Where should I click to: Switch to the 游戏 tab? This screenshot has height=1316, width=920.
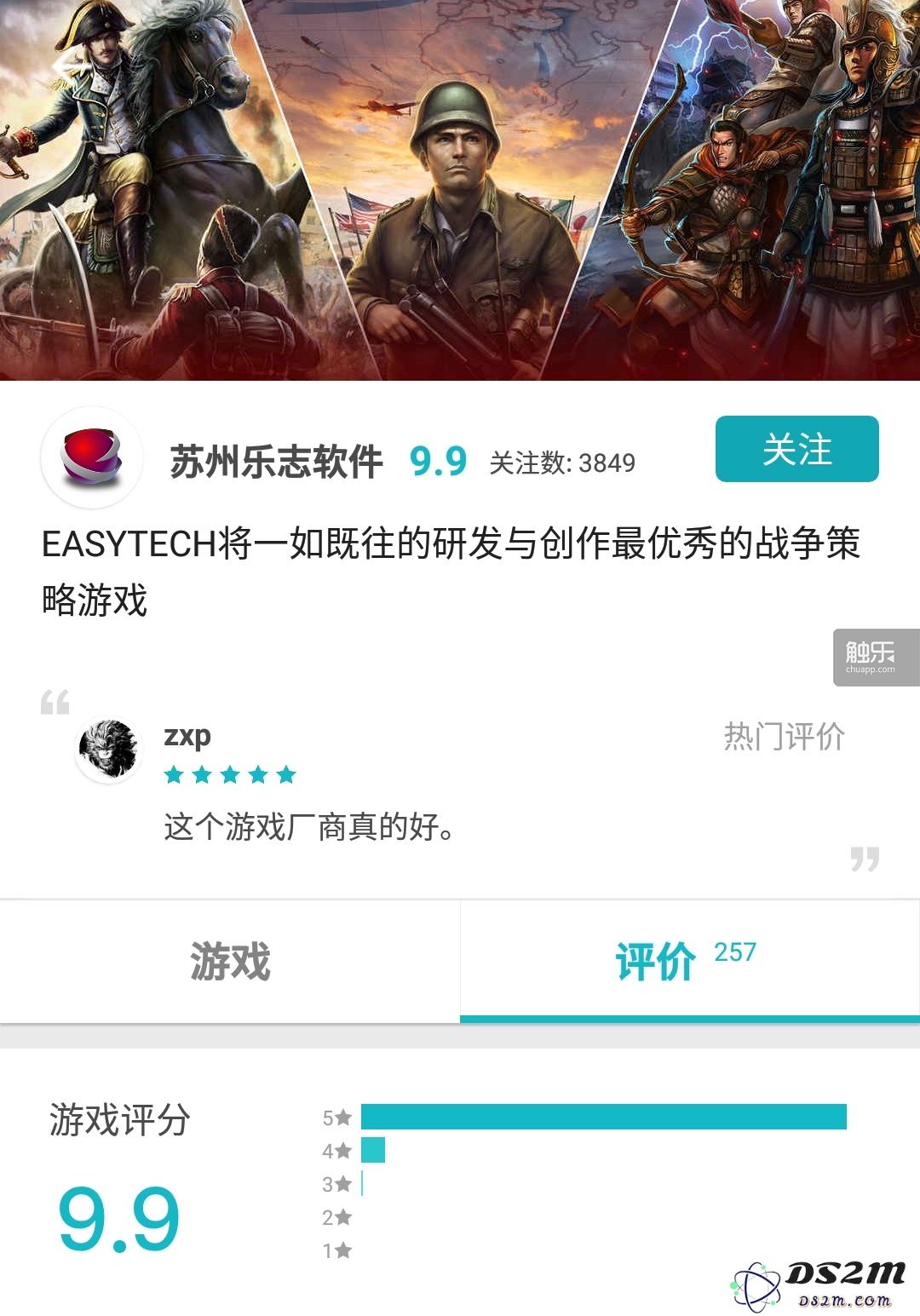[x=230, y=962]
